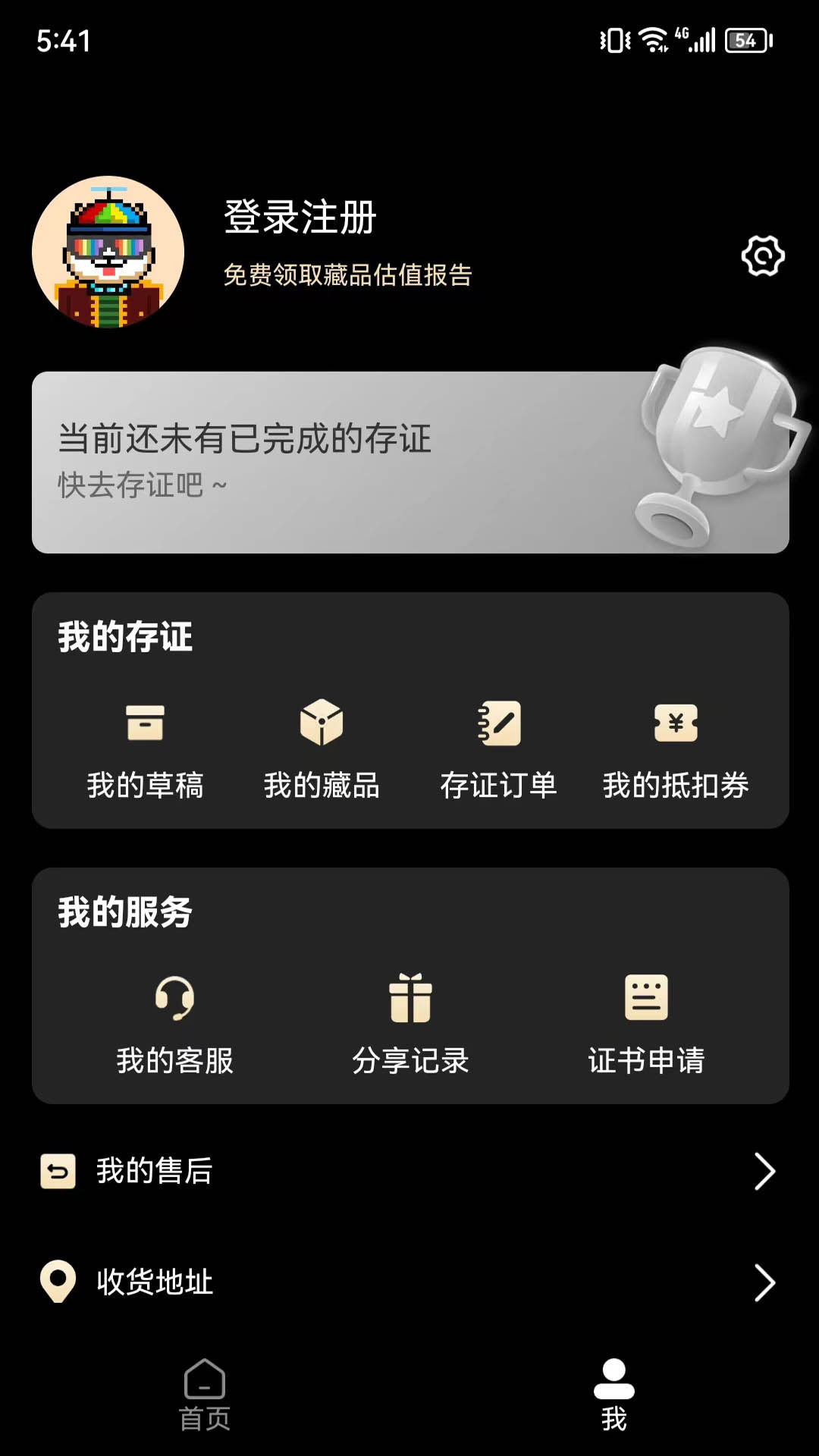Switch to the 首页 tab

205,1394
